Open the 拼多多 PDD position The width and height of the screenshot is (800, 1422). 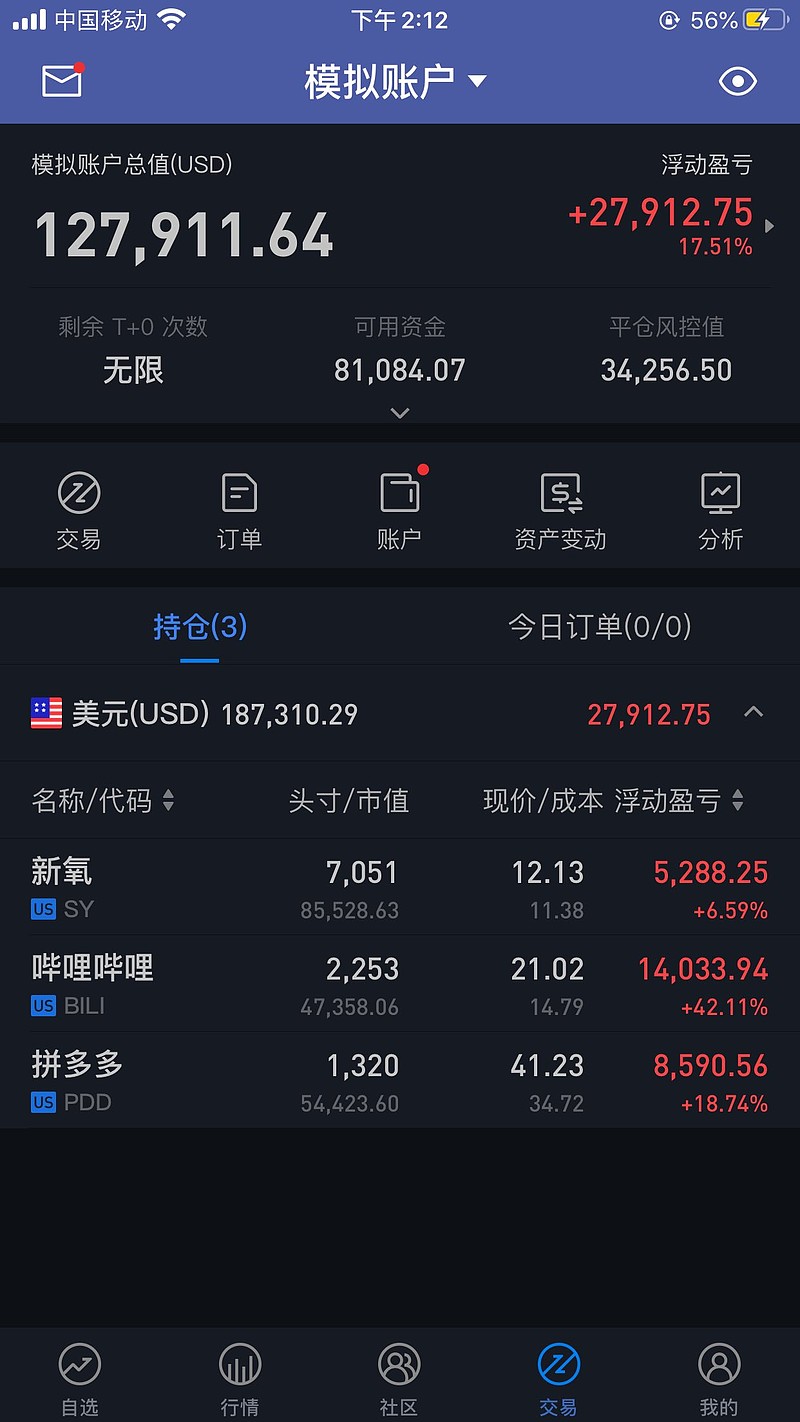pyautogui.click(x=400, y=1081)
